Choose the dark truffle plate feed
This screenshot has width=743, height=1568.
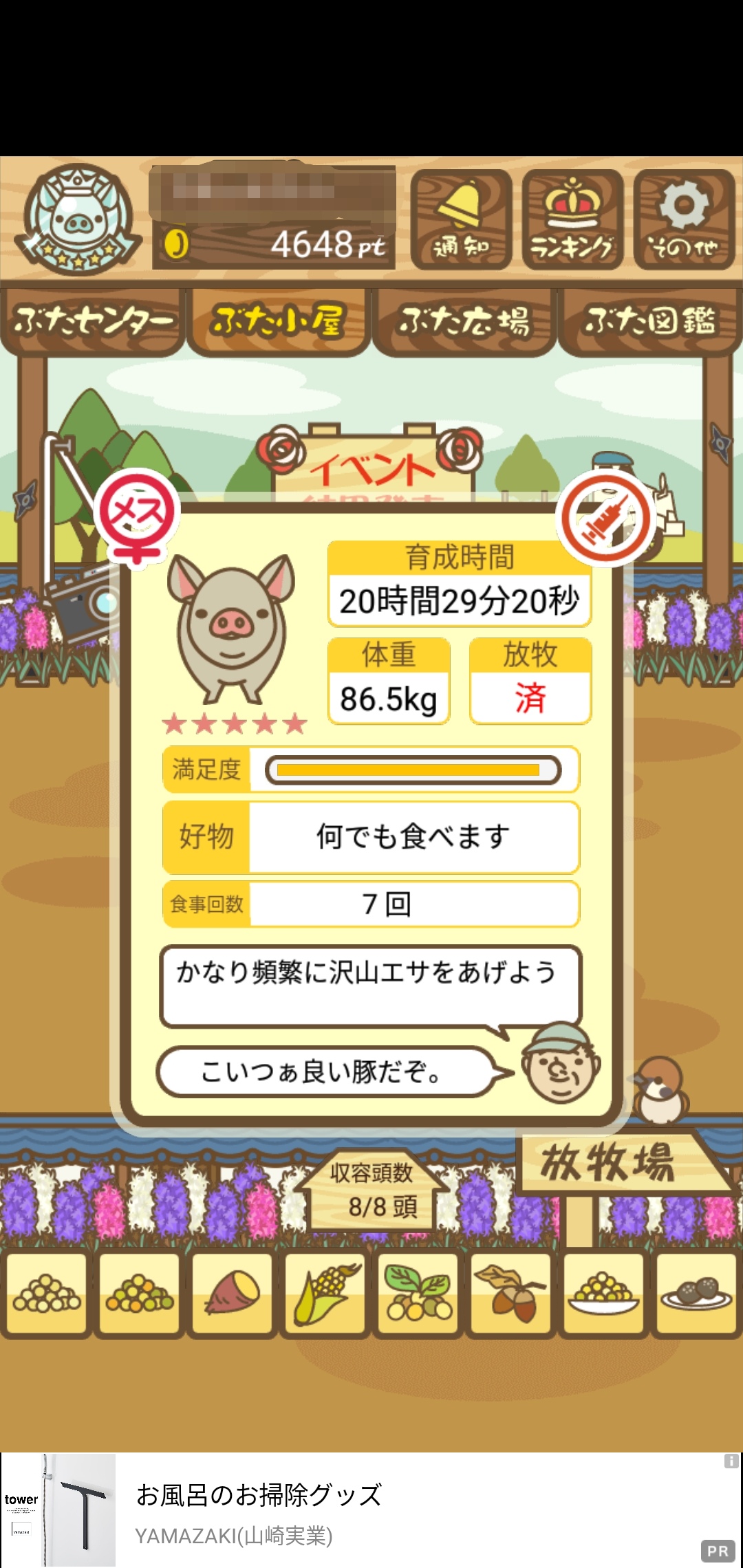(696, 1294)
